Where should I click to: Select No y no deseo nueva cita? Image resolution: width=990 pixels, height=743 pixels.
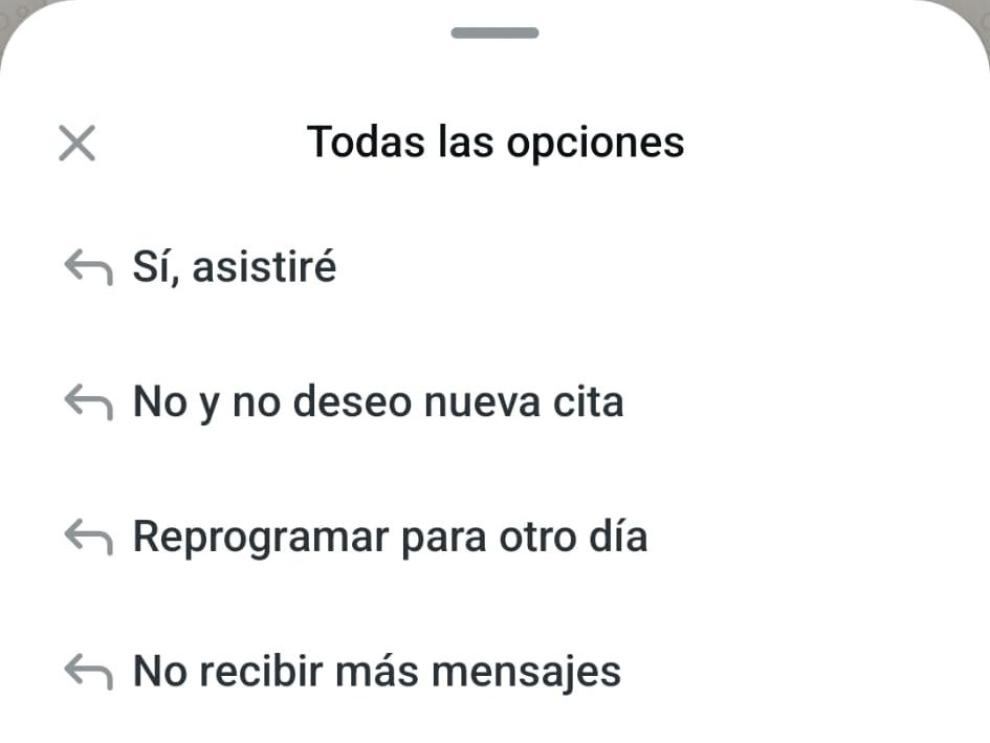pos(377,403)
